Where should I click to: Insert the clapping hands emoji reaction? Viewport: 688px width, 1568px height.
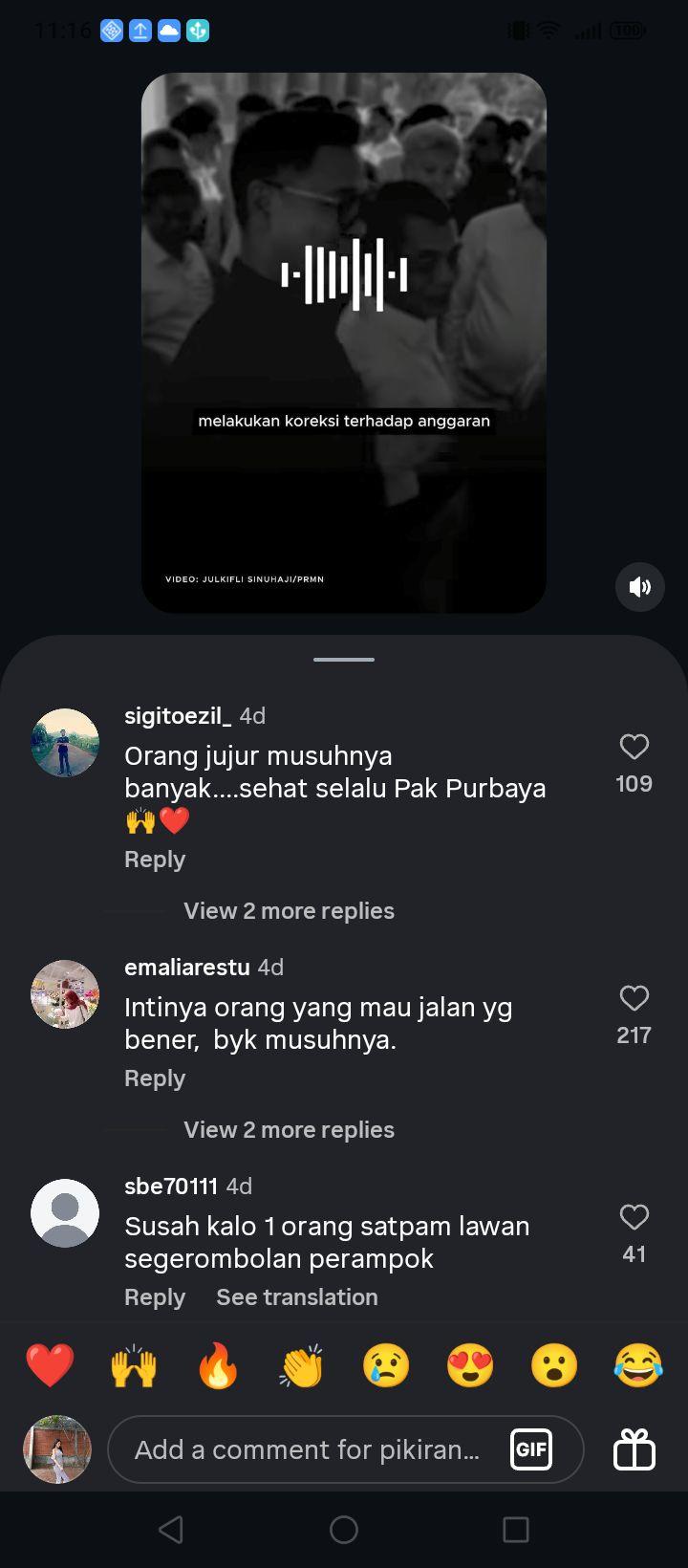(302, 1365)
